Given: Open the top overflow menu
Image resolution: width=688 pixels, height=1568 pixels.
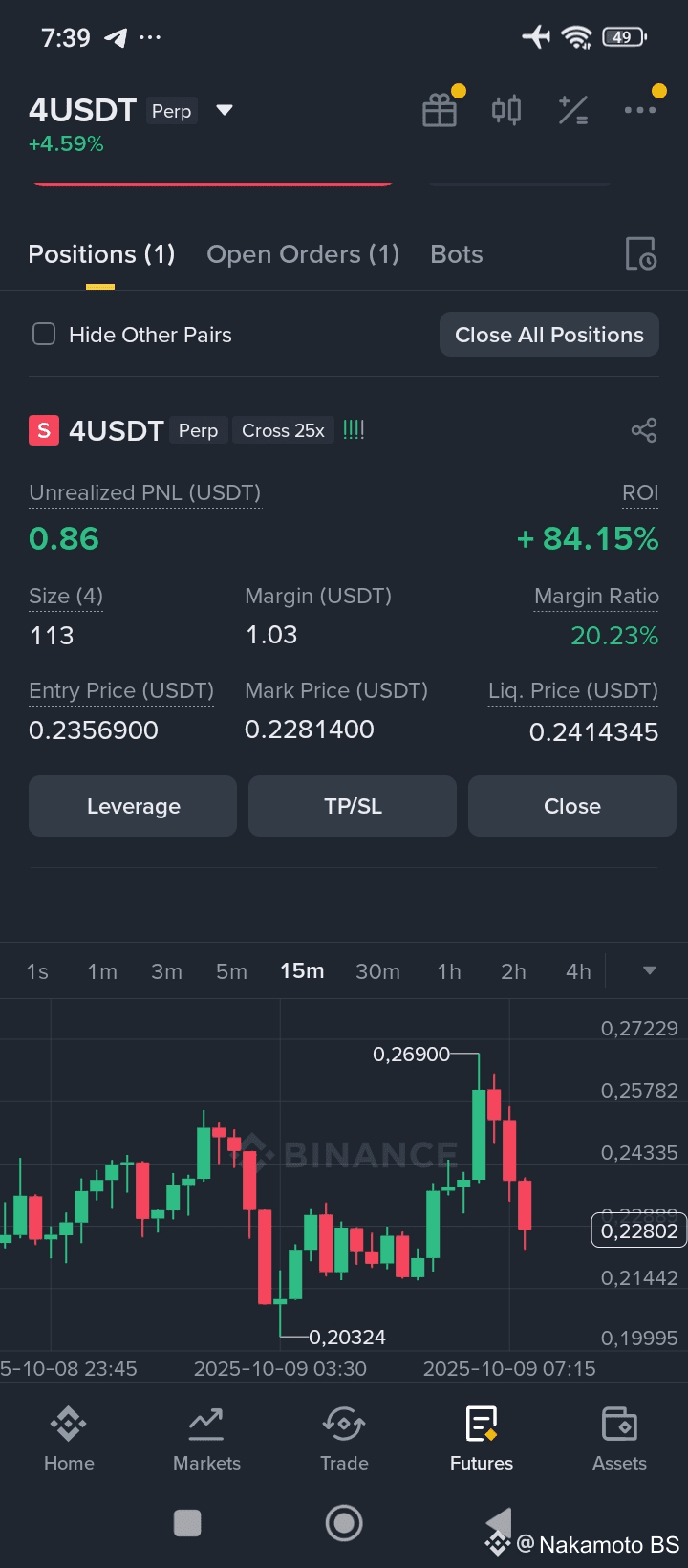Looking at the screenshot, I should pyautogui.click(x=639, y=111).
